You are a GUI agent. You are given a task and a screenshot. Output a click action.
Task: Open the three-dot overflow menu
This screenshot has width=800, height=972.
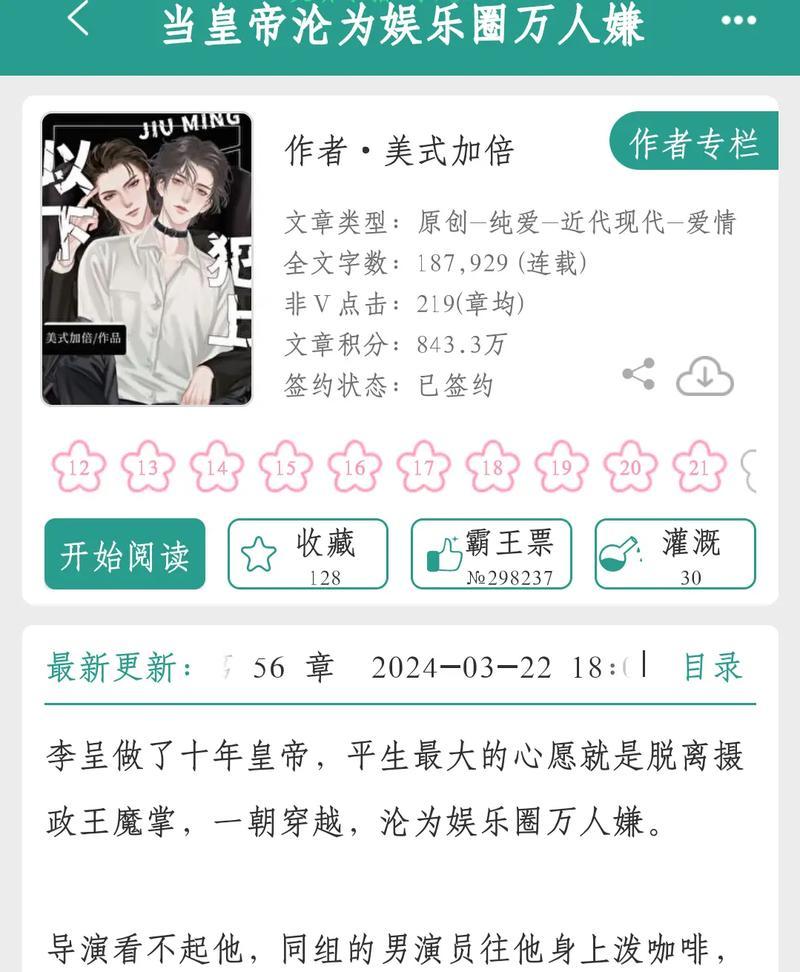[x=739, y=20]
